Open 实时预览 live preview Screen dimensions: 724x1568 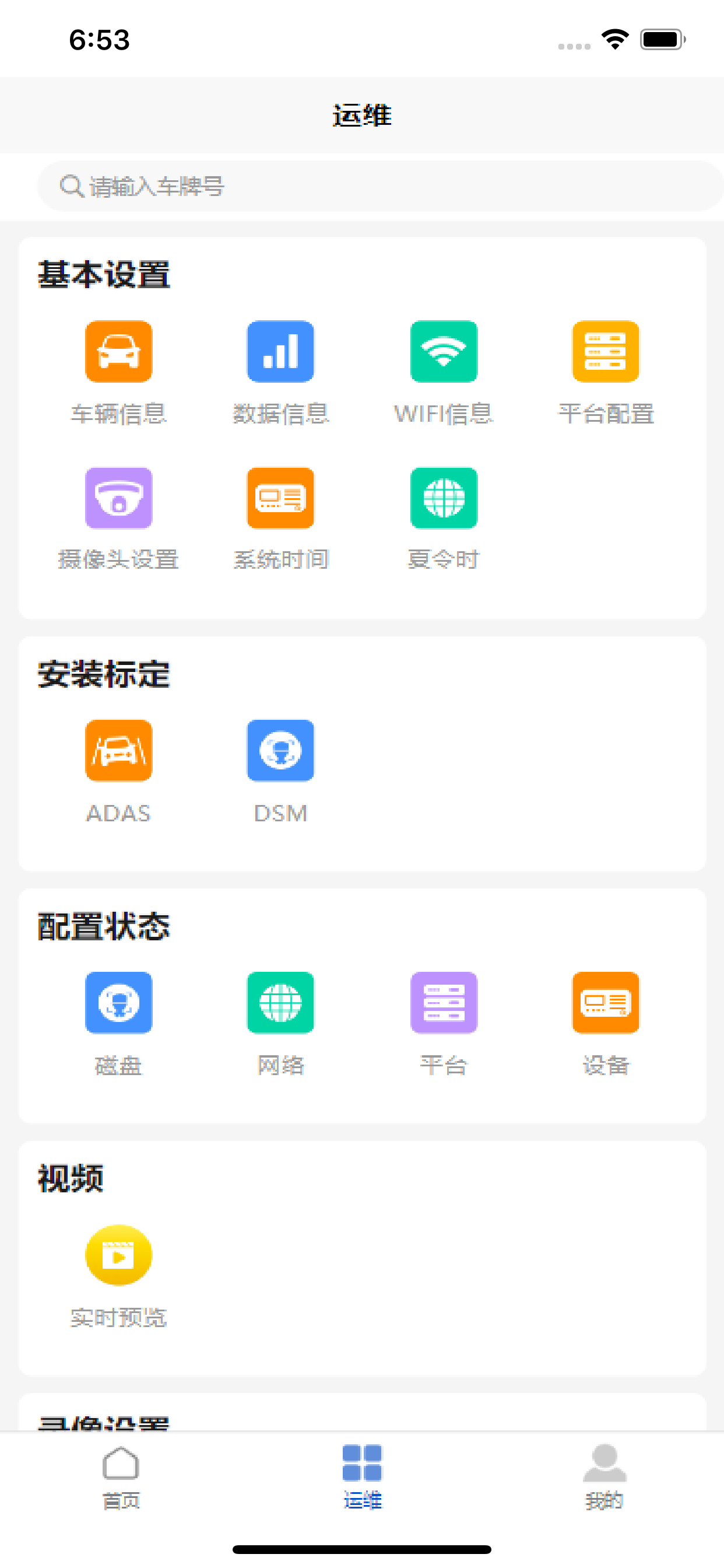119,1276
